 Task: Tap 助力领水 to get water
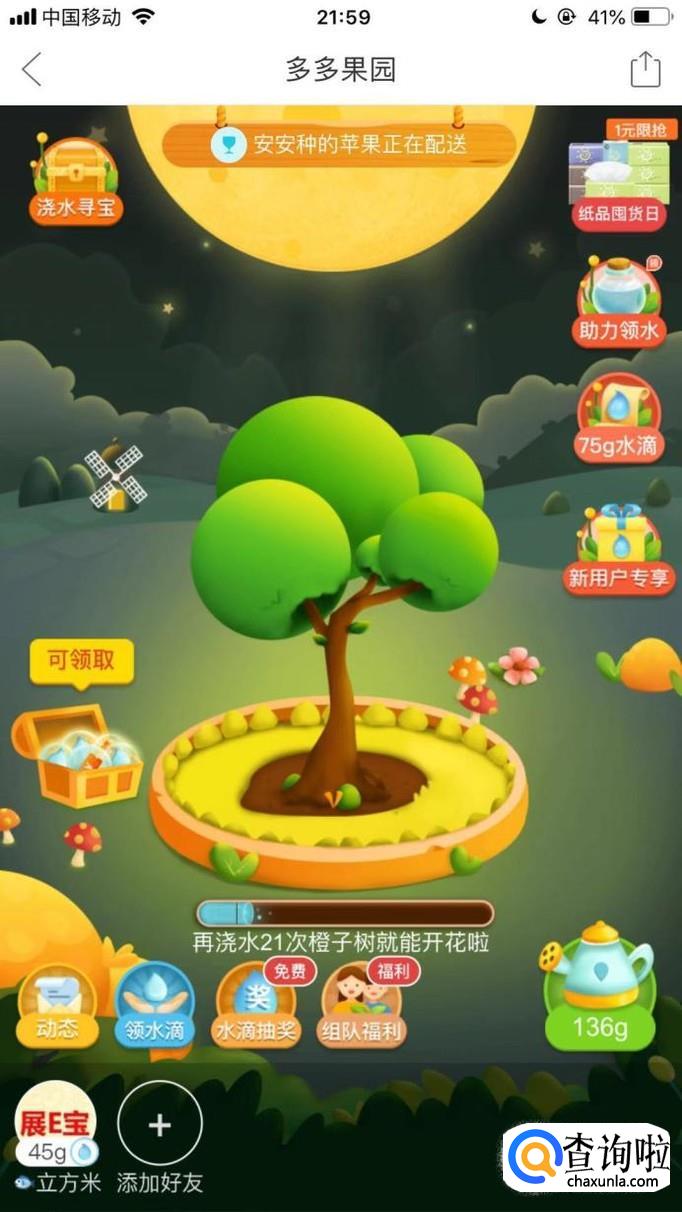pyautogui.click(x=620, y=301)
